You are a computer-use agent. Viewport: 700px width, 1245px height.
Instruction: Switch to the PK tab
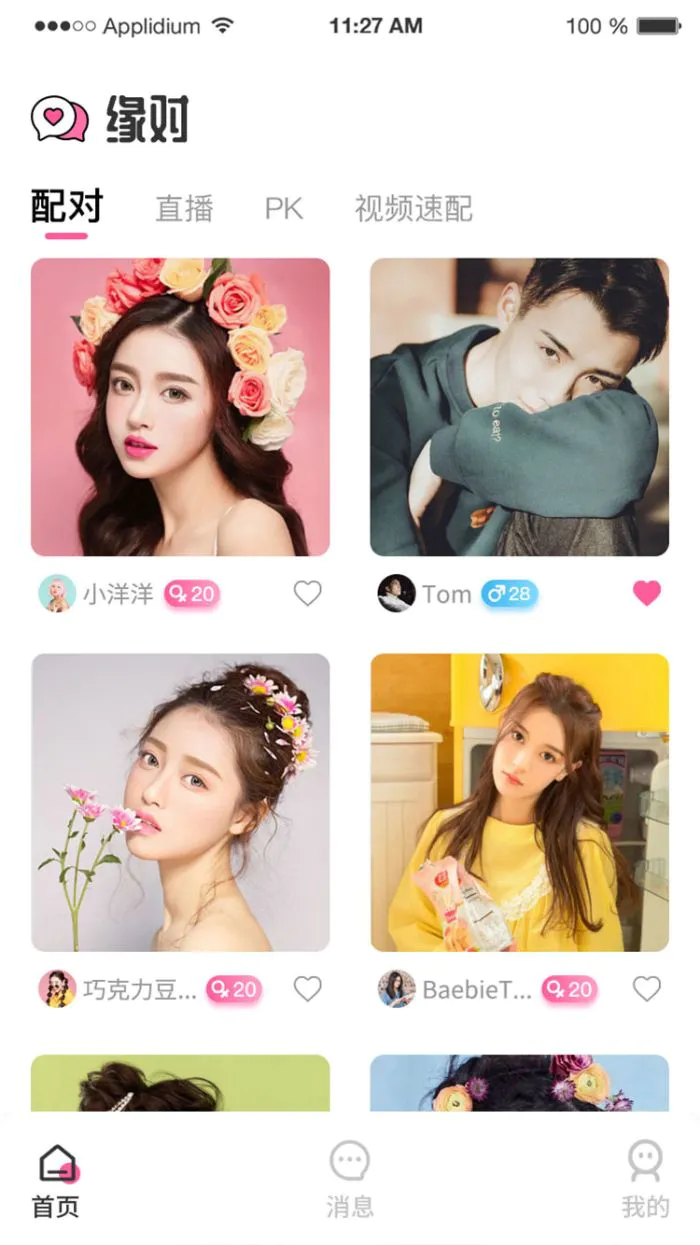pyautogui.click(x=283, y=209)
